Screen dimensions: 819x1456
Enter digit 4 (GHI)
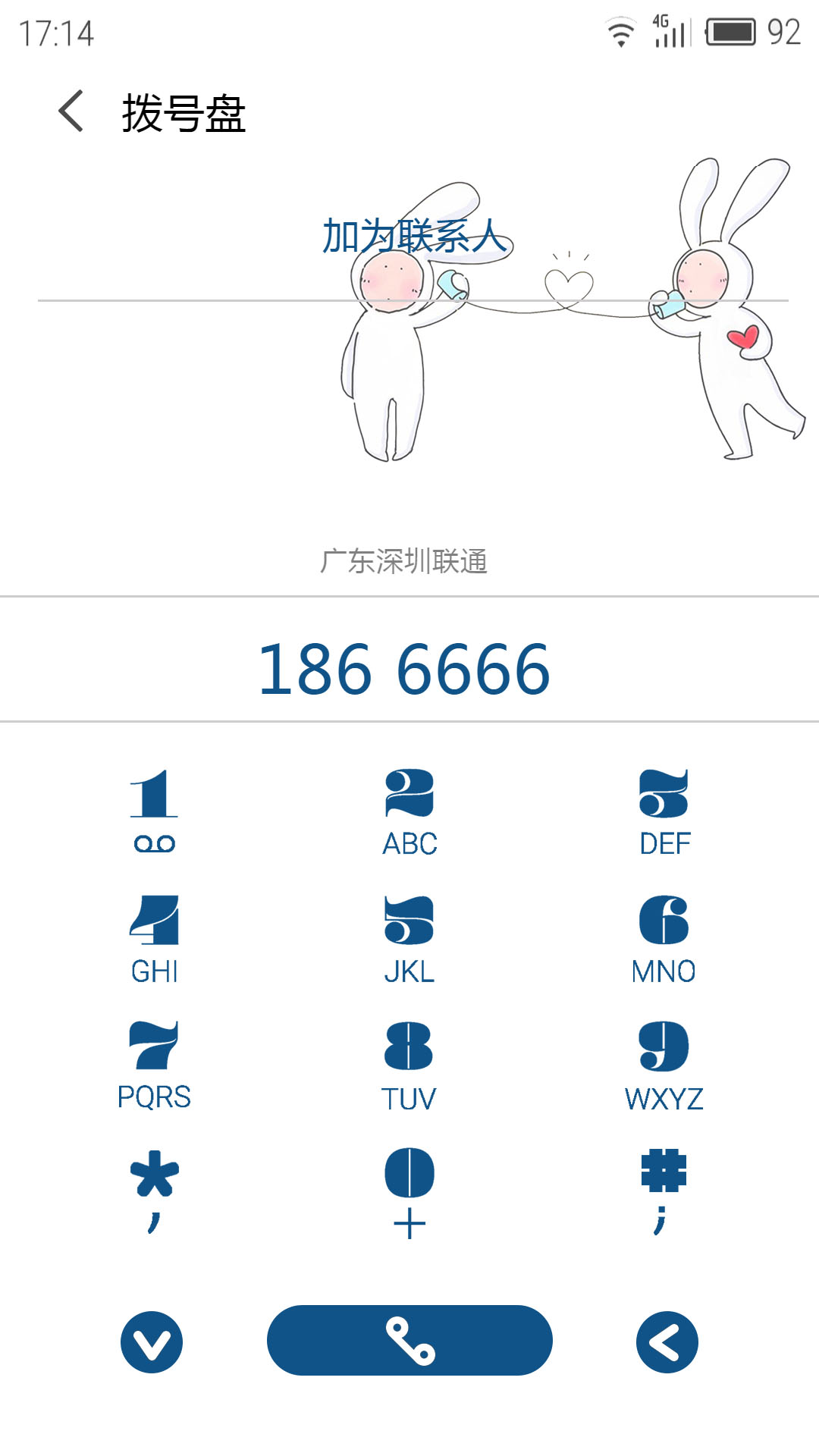[154, 939]
